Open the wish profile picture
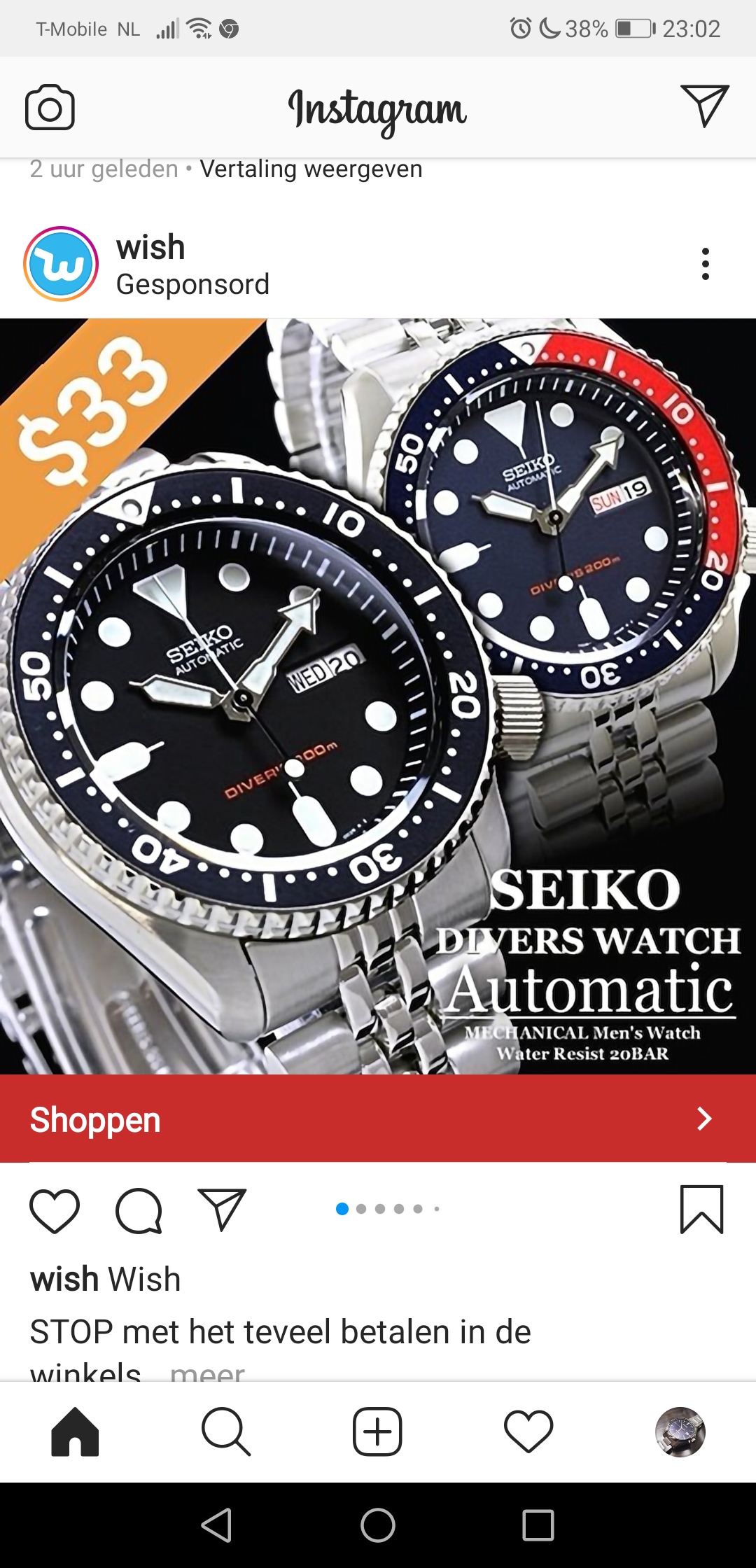This screenshot has width=756, height=1568. coord(61,264)
